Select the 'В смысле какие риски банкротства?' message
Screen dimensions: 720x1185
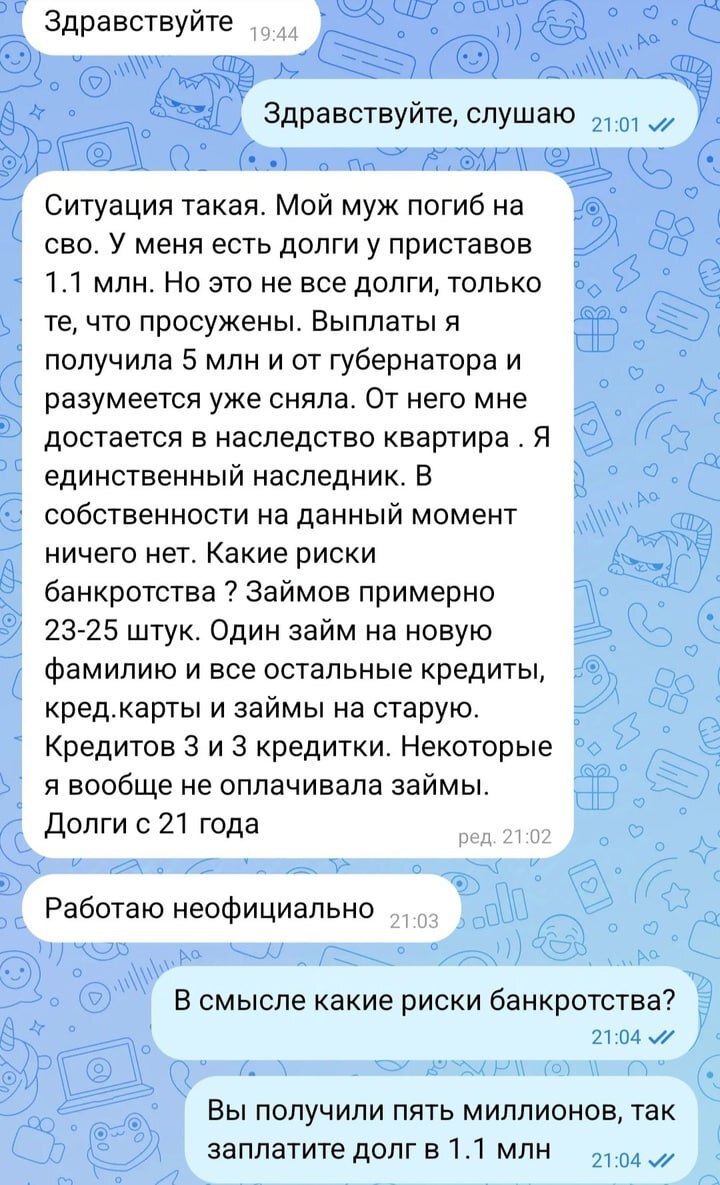pyautogui.click(x=424, y=1011)
